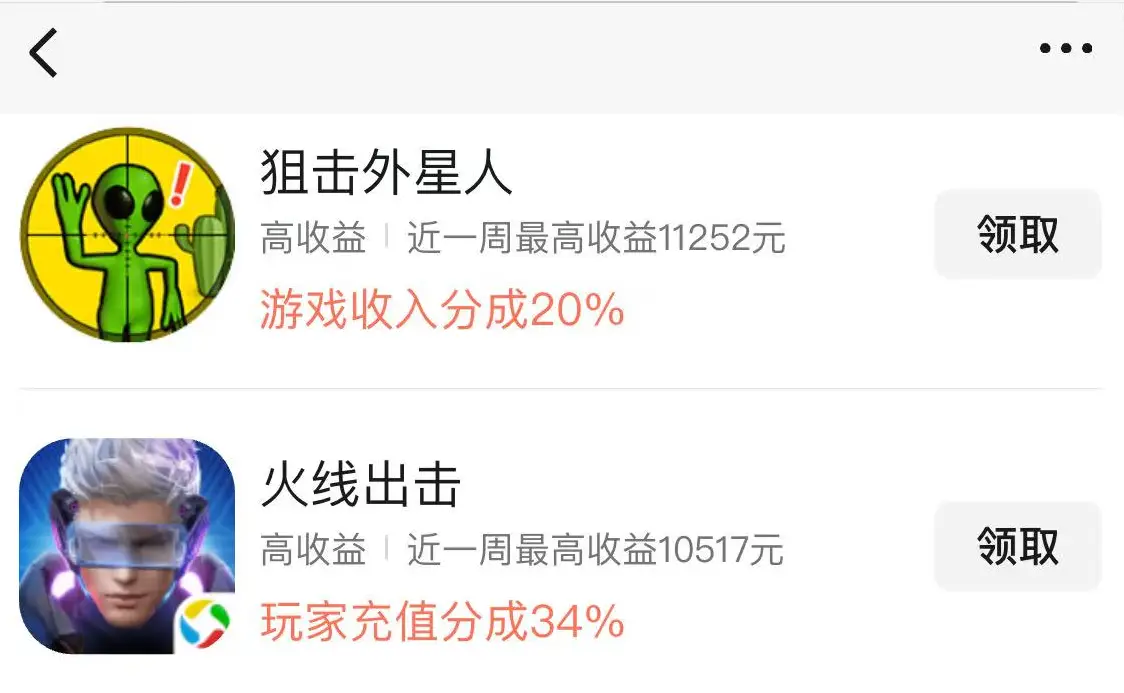The image size is (1124, 693).
Task: Open the 火线出击 game entry
Action: tap(360, 487)
